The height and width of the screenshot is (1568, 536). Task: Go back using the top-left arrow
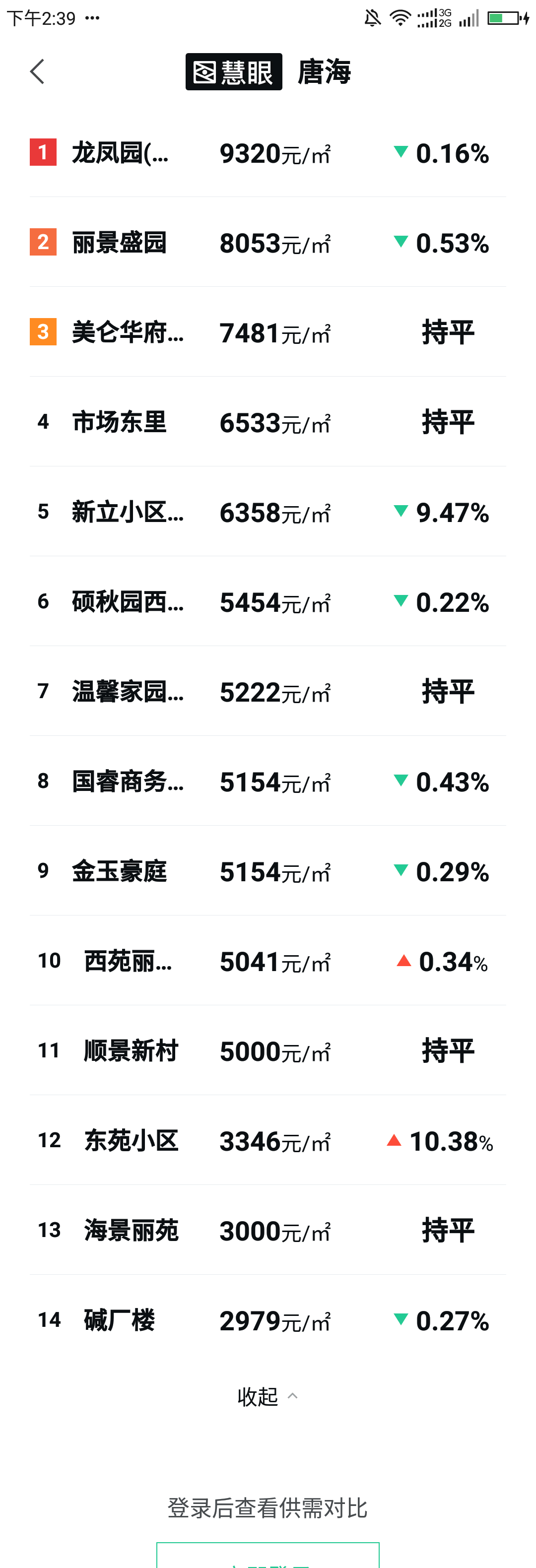point(38,72)
